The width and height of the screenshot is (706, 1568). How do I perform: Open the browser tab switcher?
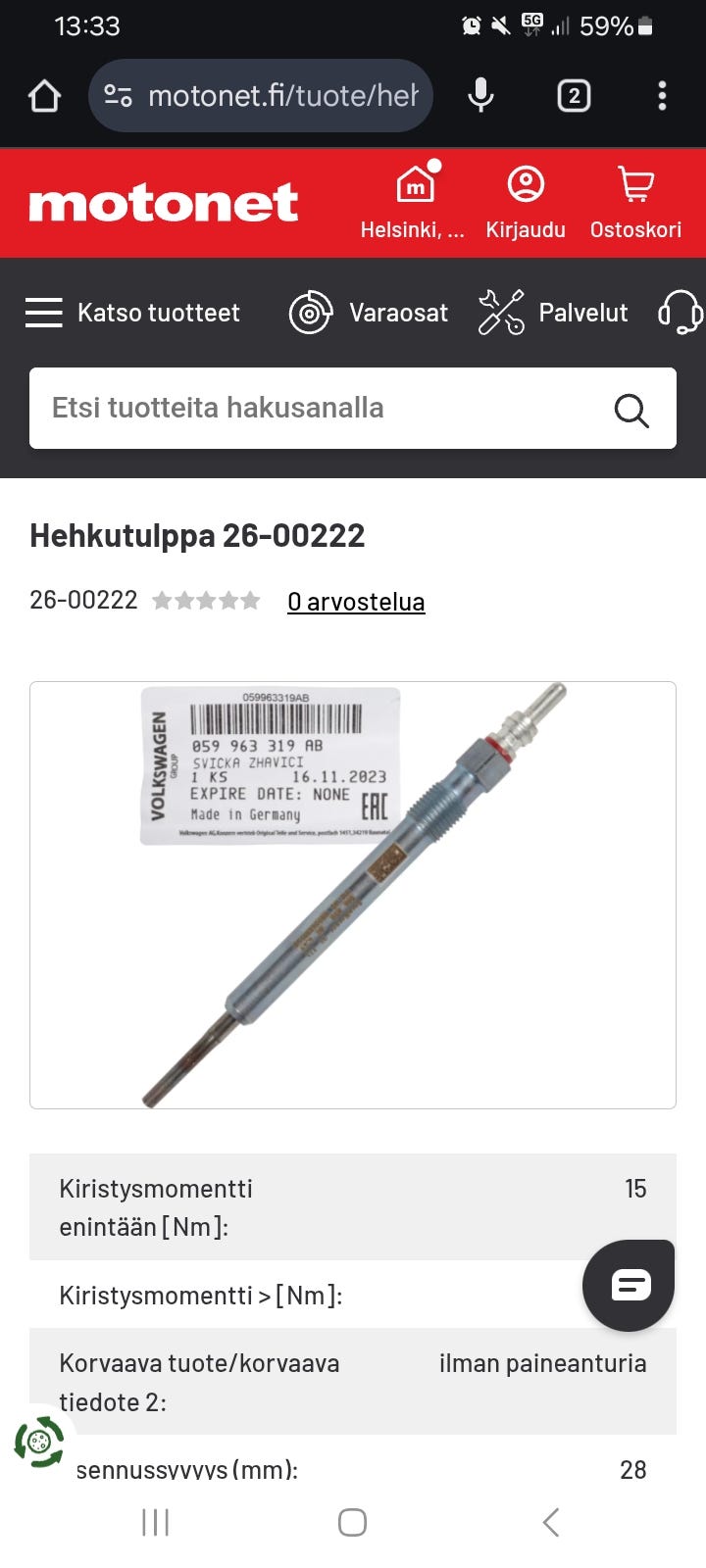(574, 96)
